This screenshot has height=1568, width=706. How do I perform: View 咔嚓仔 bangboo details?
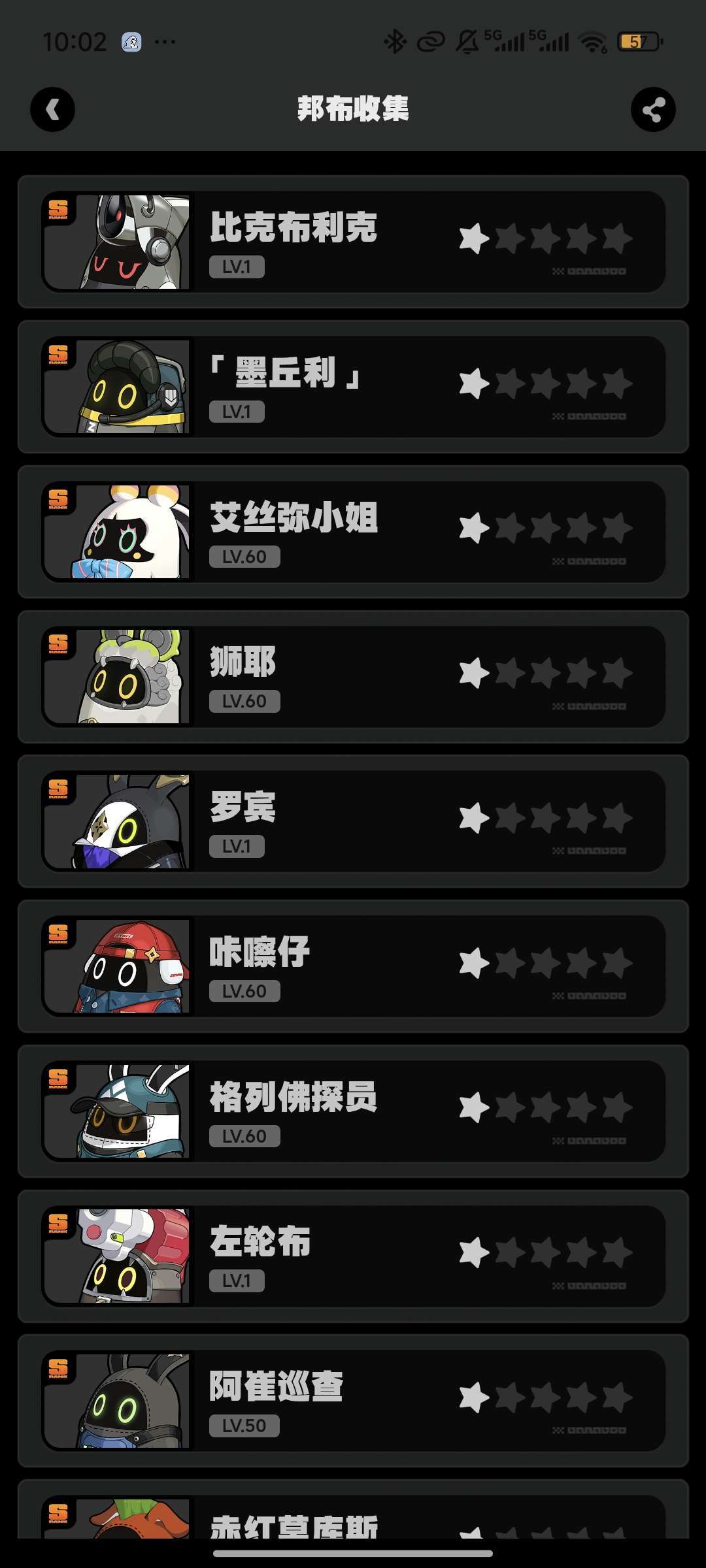click(x=353, y=966)
